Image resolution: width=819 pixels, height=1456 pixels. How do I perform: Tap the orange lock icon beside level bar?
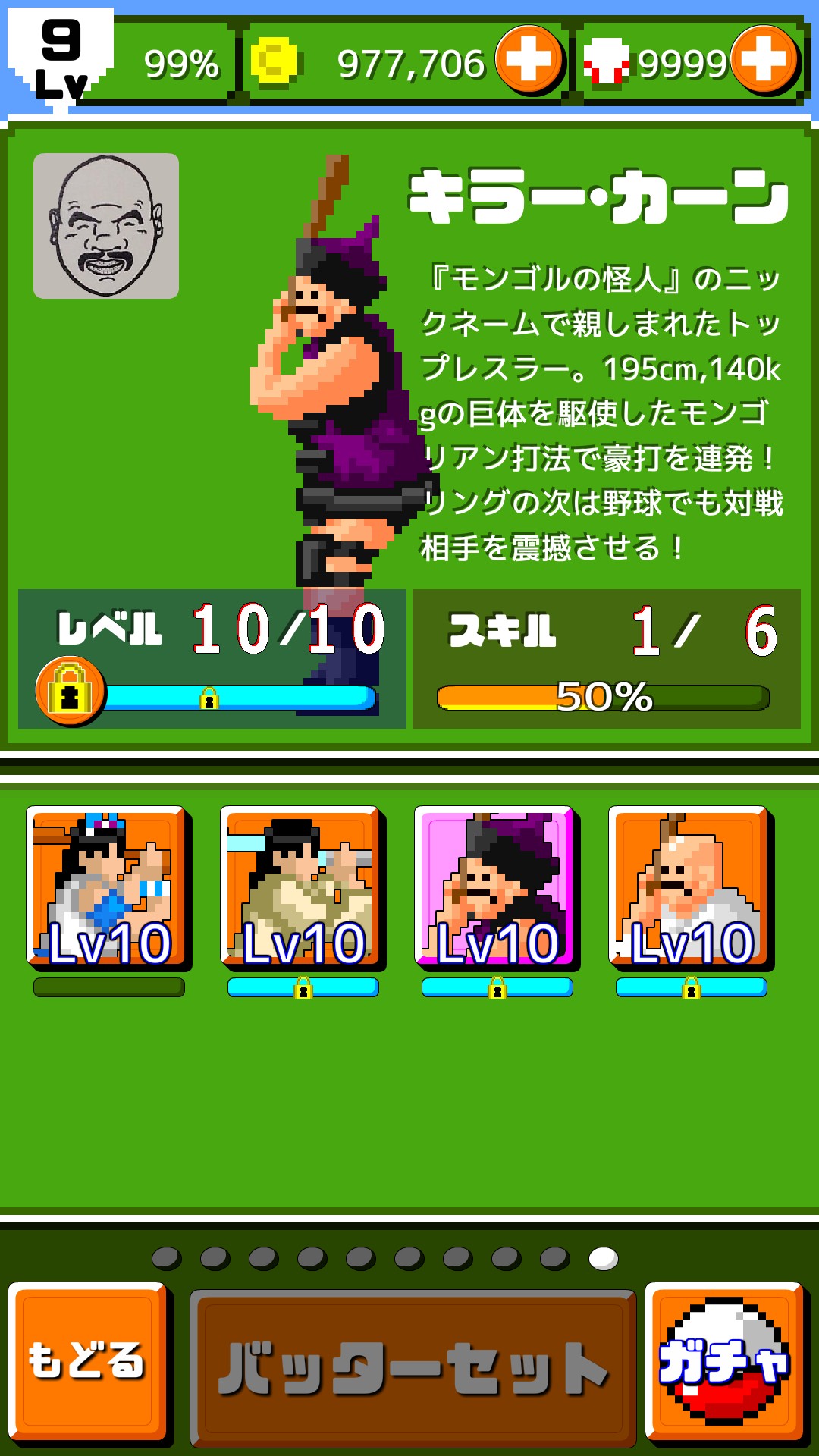pyautogui.click(x=70, y=691)
